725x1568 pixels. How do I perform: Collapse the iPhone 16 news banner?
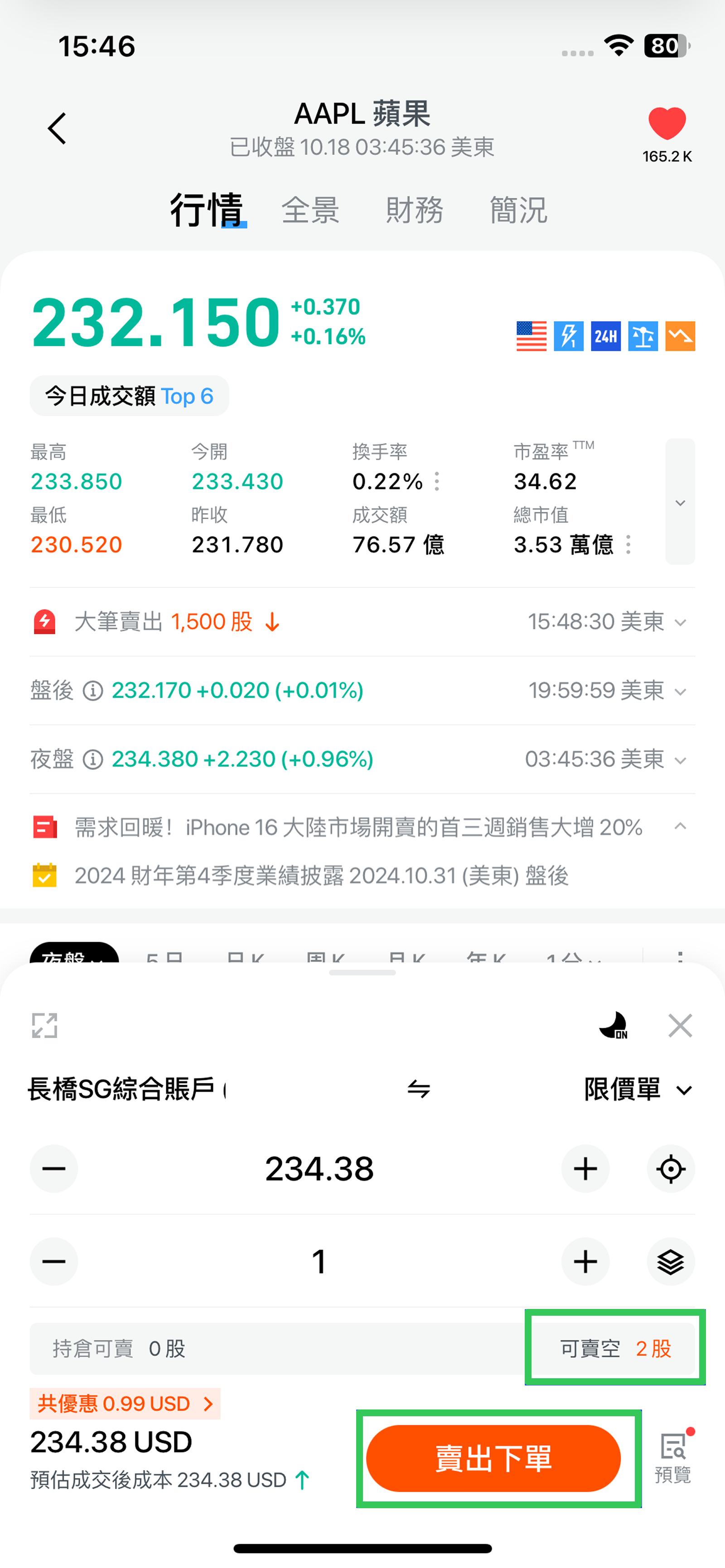pos(681,826)
